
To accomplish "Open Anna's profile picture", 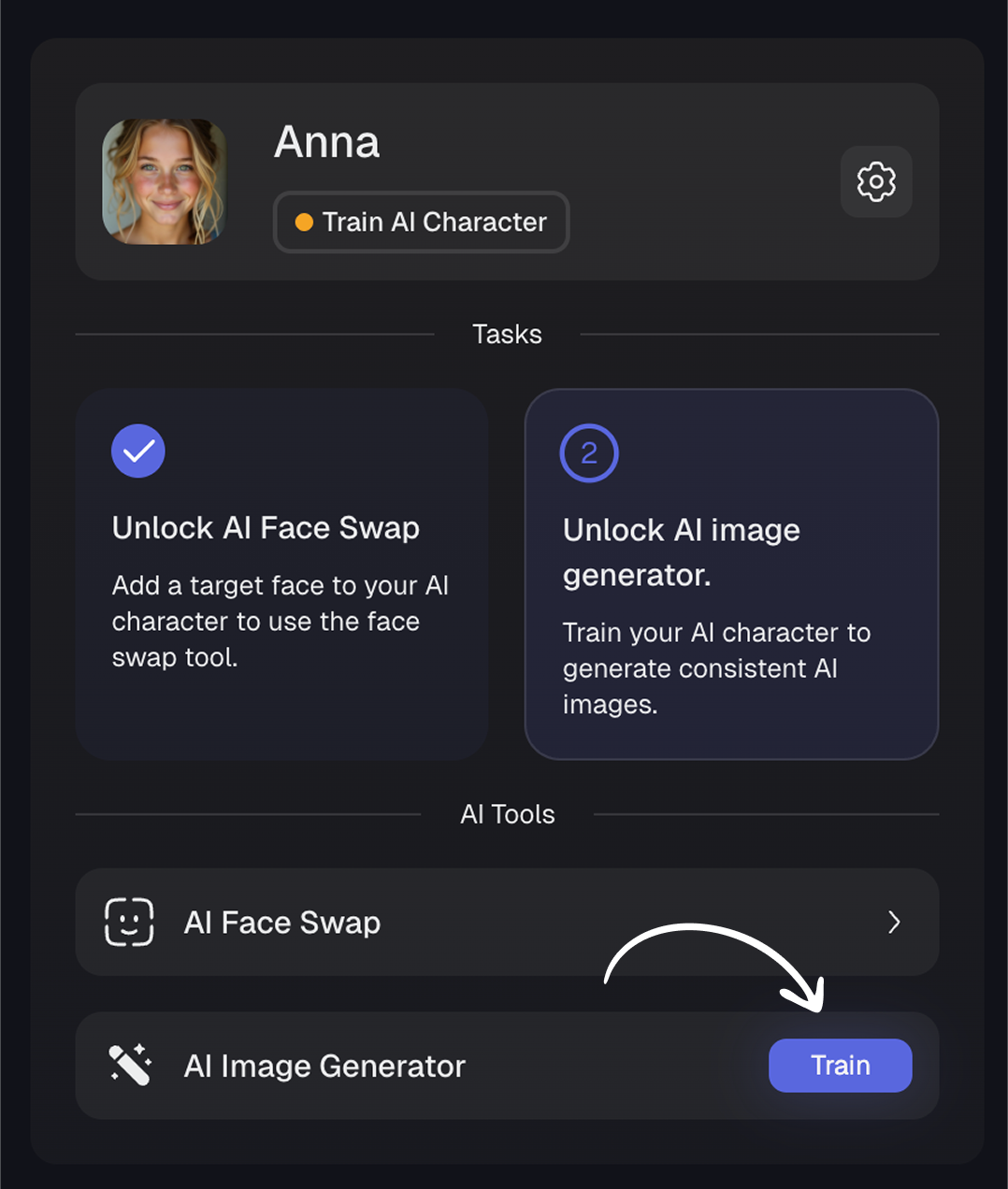I will [x=165, y=181].
